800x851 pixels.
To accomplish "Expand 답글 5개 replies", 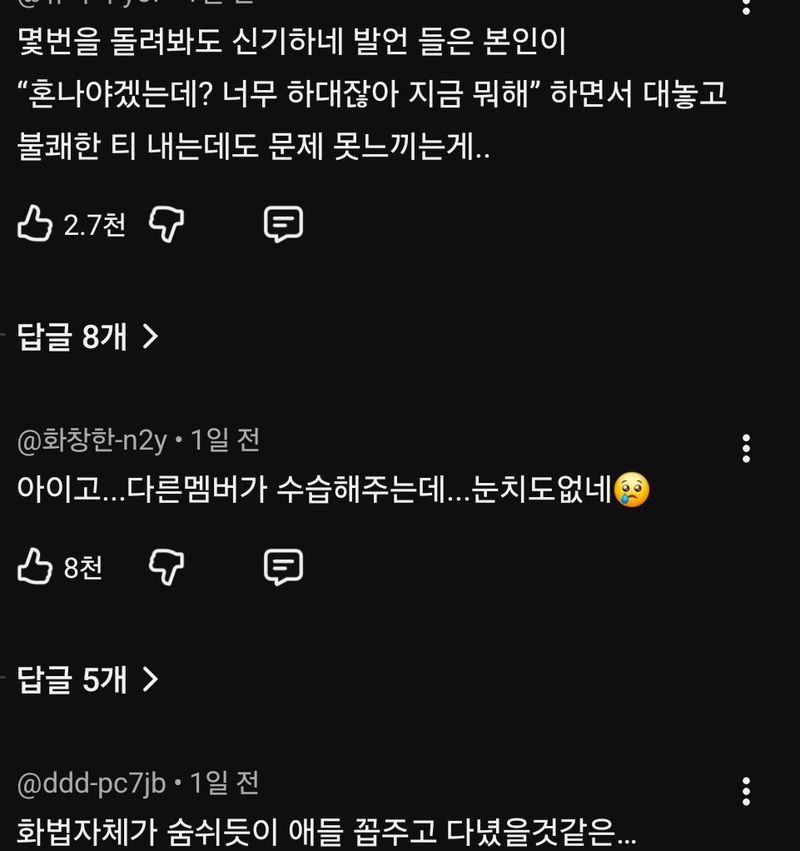I will (88, 681).
